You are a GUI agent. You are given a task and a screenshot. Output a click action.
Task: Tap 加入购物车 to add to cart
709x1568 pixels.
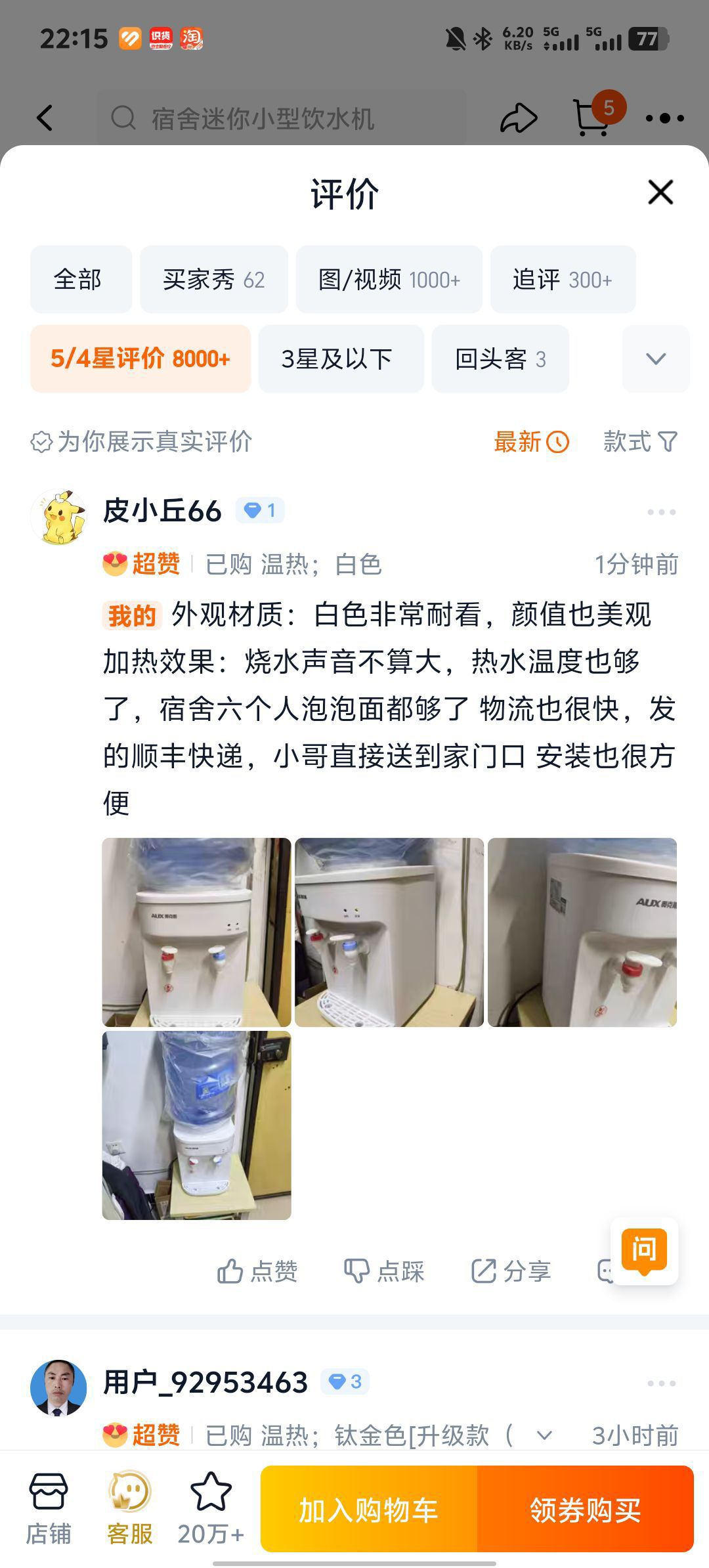(x=369, y=1510)
